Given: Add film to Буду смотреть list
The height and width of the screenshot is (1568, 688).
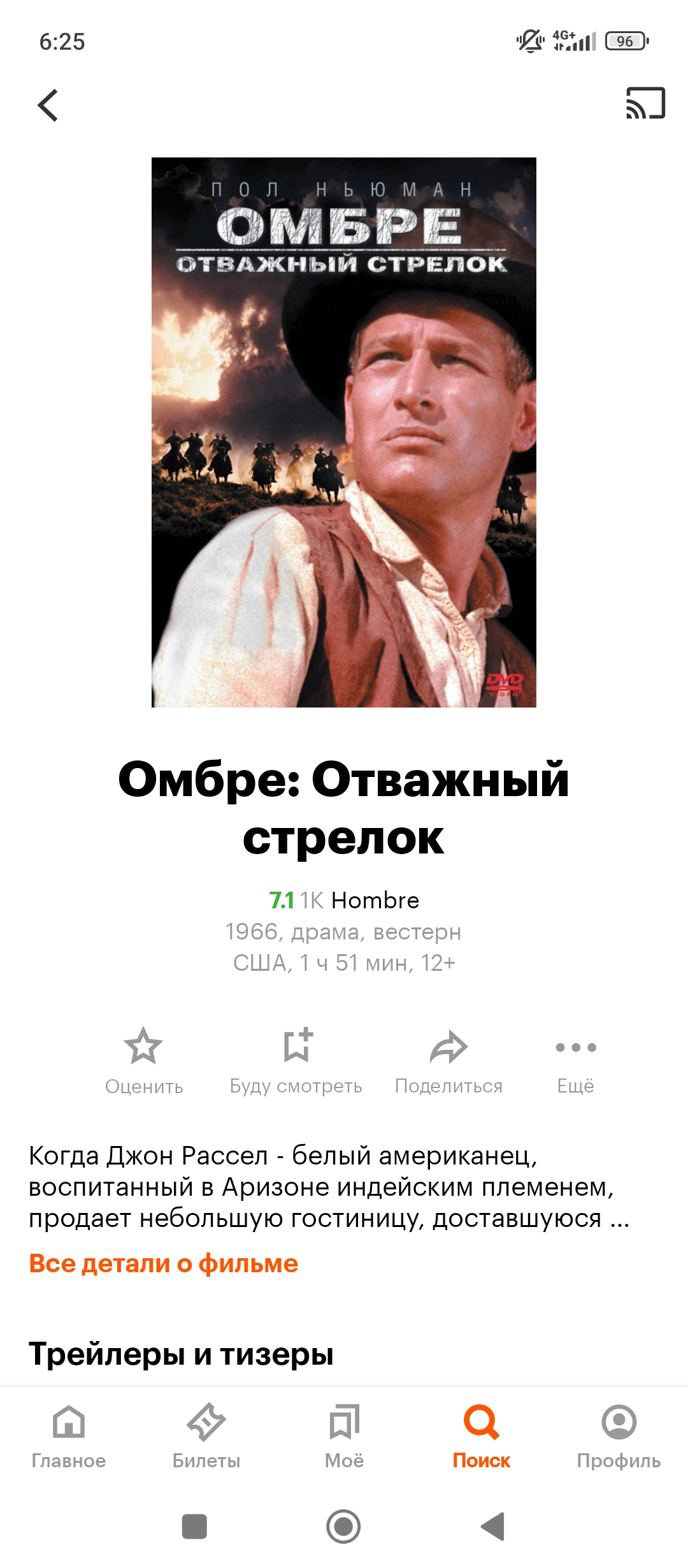Looking at the screenshot, I should point(296,1061).
